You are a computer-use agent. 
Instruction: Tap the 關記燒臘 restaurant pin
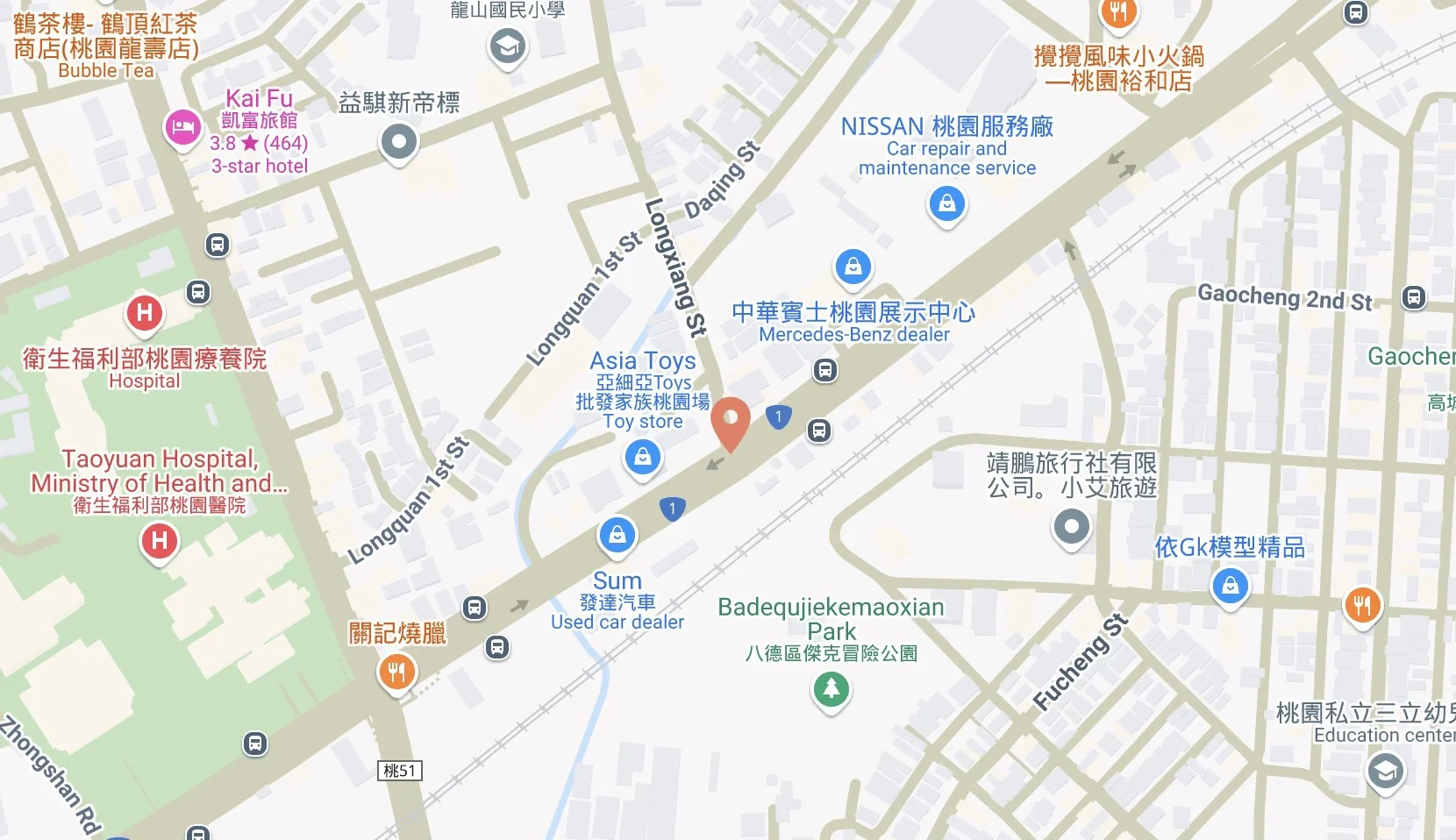pos(396,673)
